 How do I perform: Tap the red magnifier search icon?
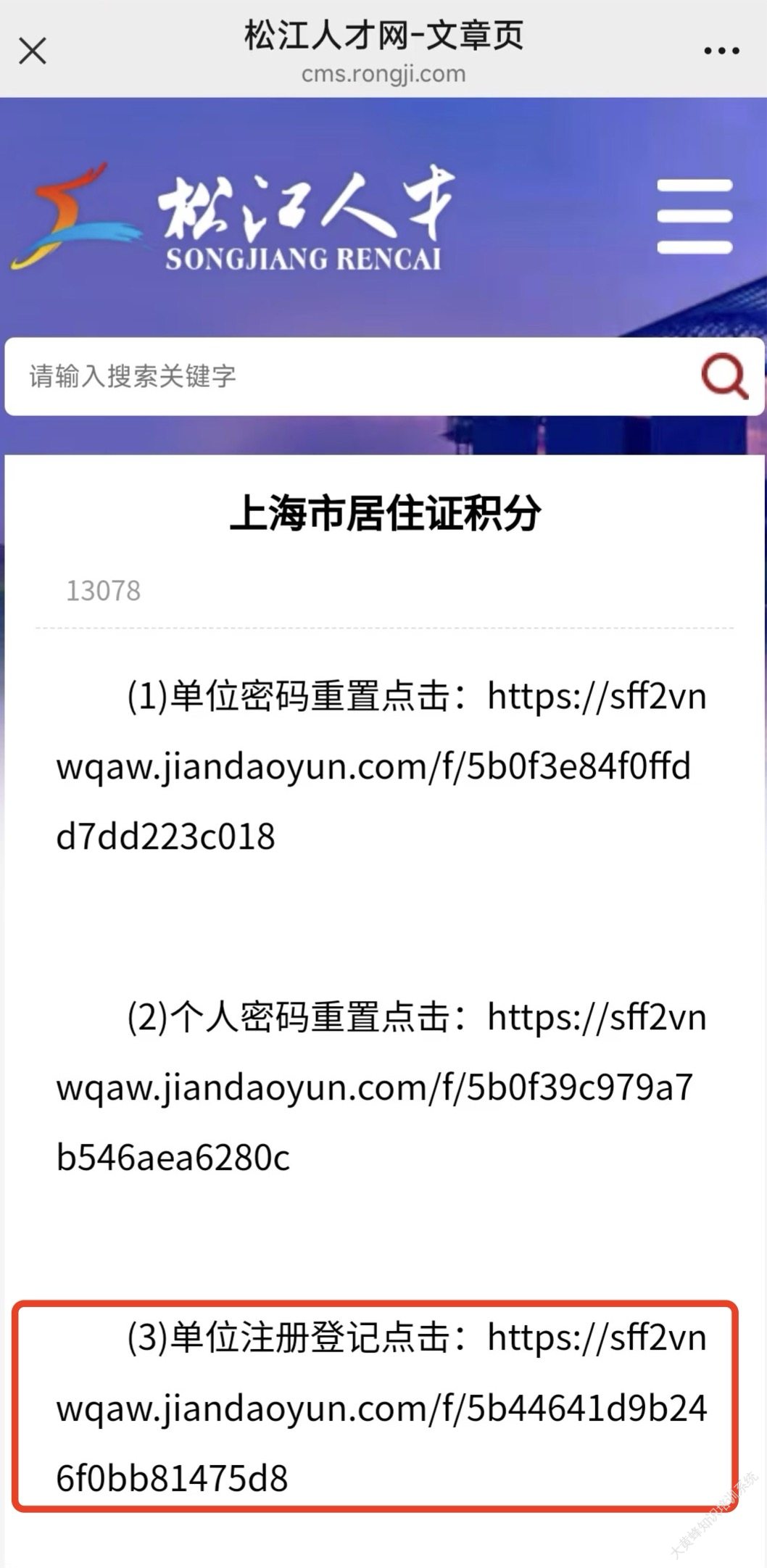coord(724,376)
